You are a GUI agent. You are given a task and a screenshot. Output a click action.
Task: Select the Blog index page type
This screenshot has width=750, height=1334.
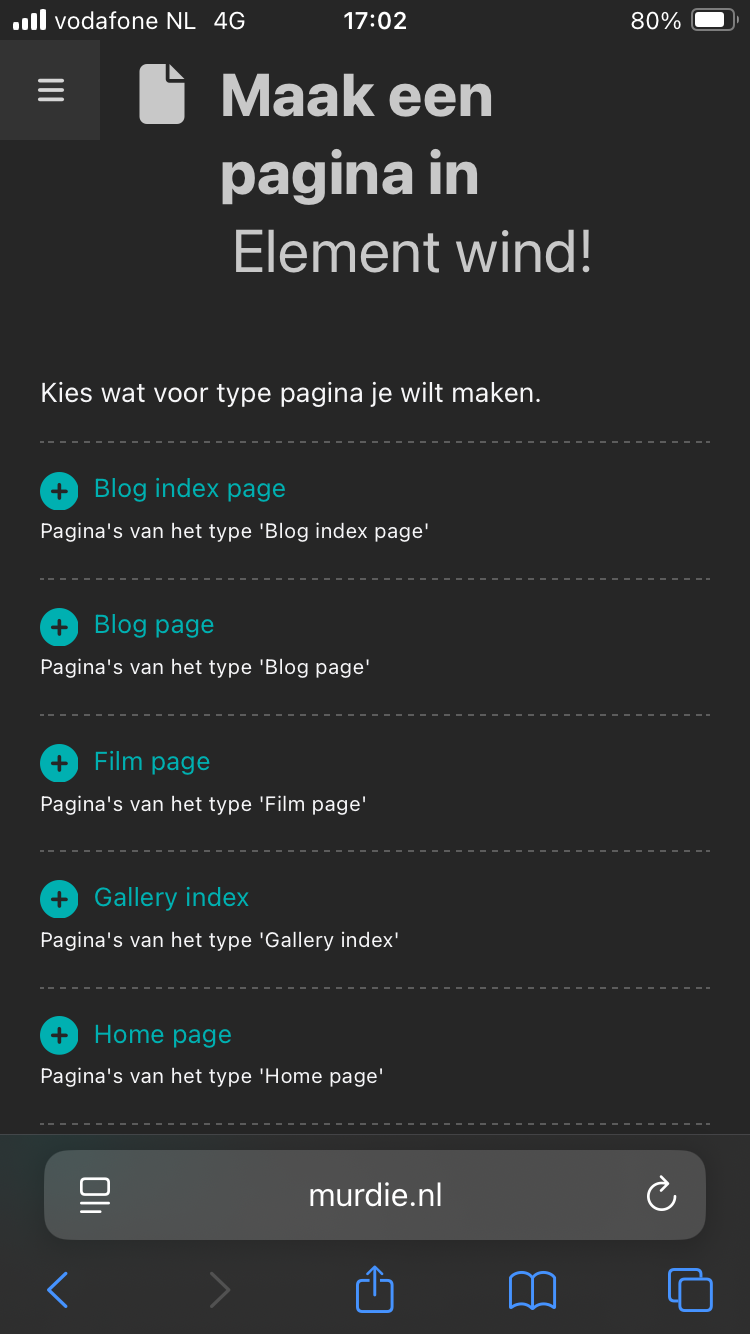[189, 489]
